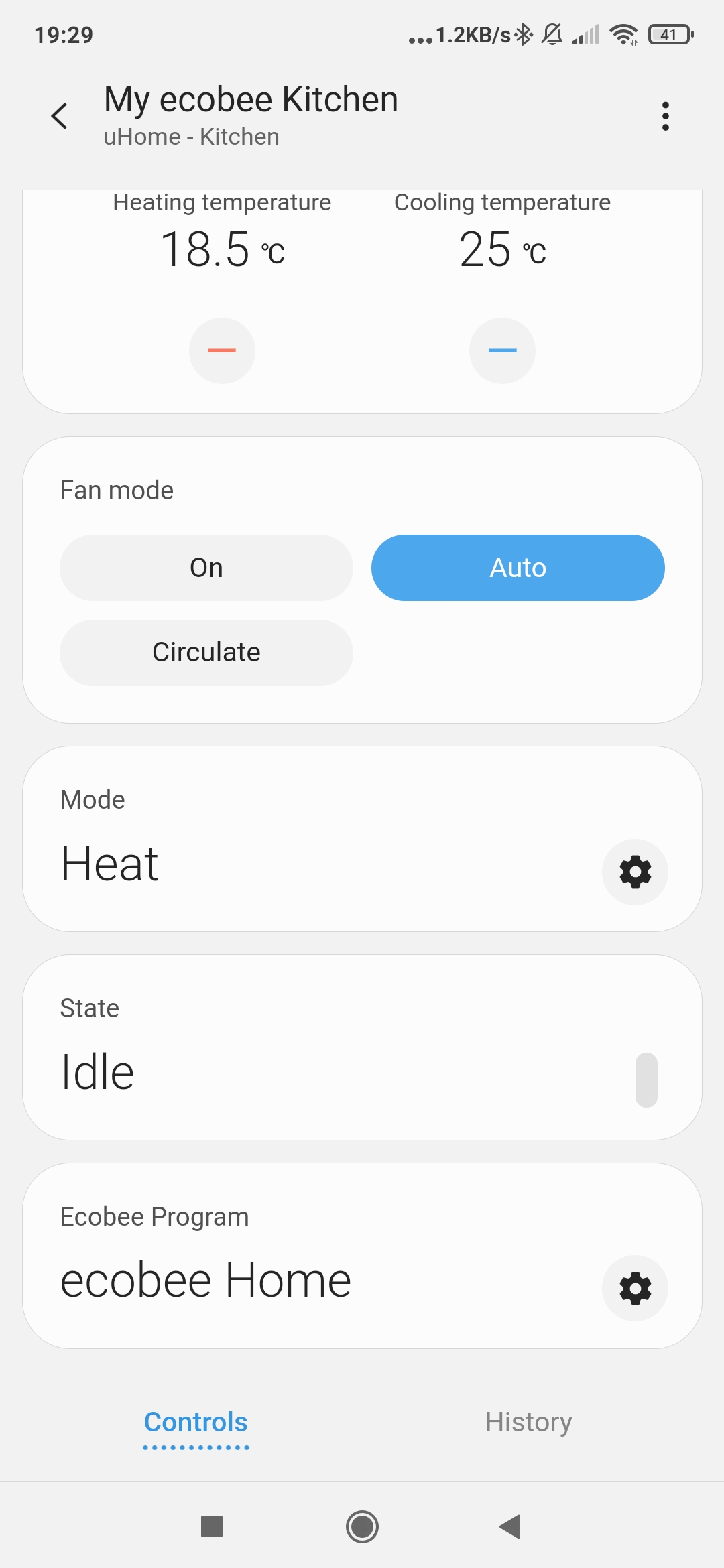The height and width of the screenshot is (1568, 724).
Task: Expand the Mode card showing Heat
Action: coord(268,863)
